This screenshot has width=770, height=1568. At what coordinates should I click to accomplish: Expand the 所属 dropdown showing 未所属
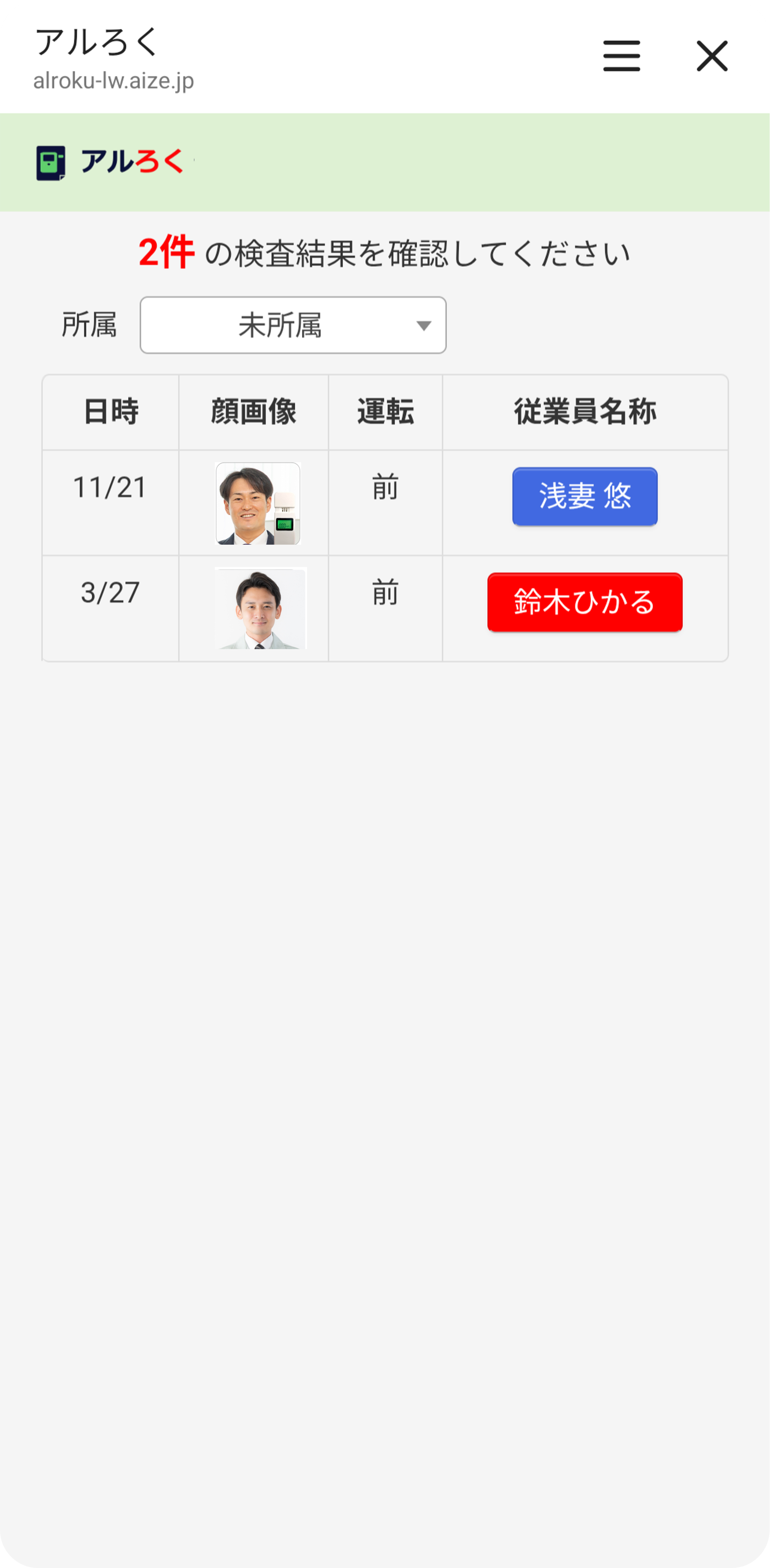pos(293,325)
